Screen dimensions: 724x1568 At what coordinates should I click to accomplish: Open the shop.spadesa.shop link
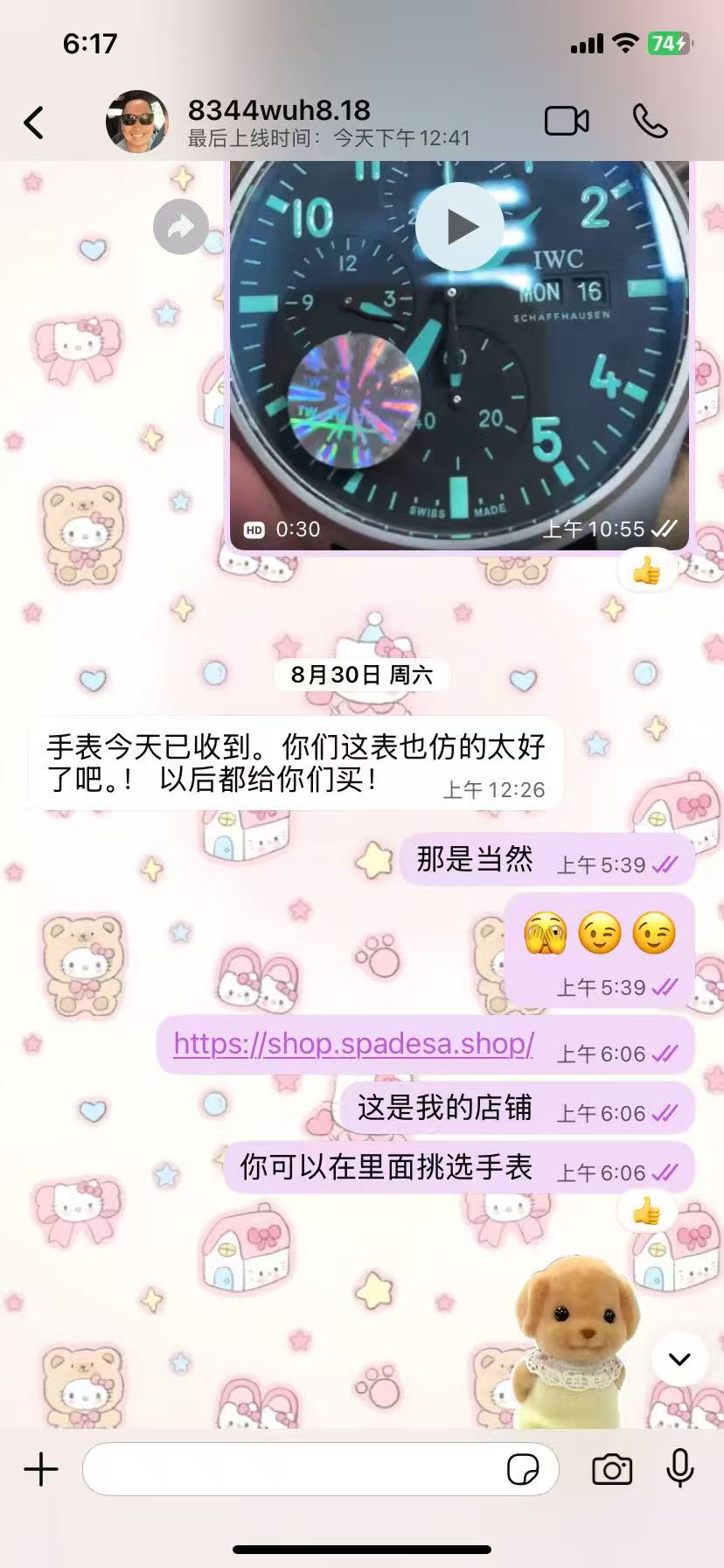(353, 1044)
